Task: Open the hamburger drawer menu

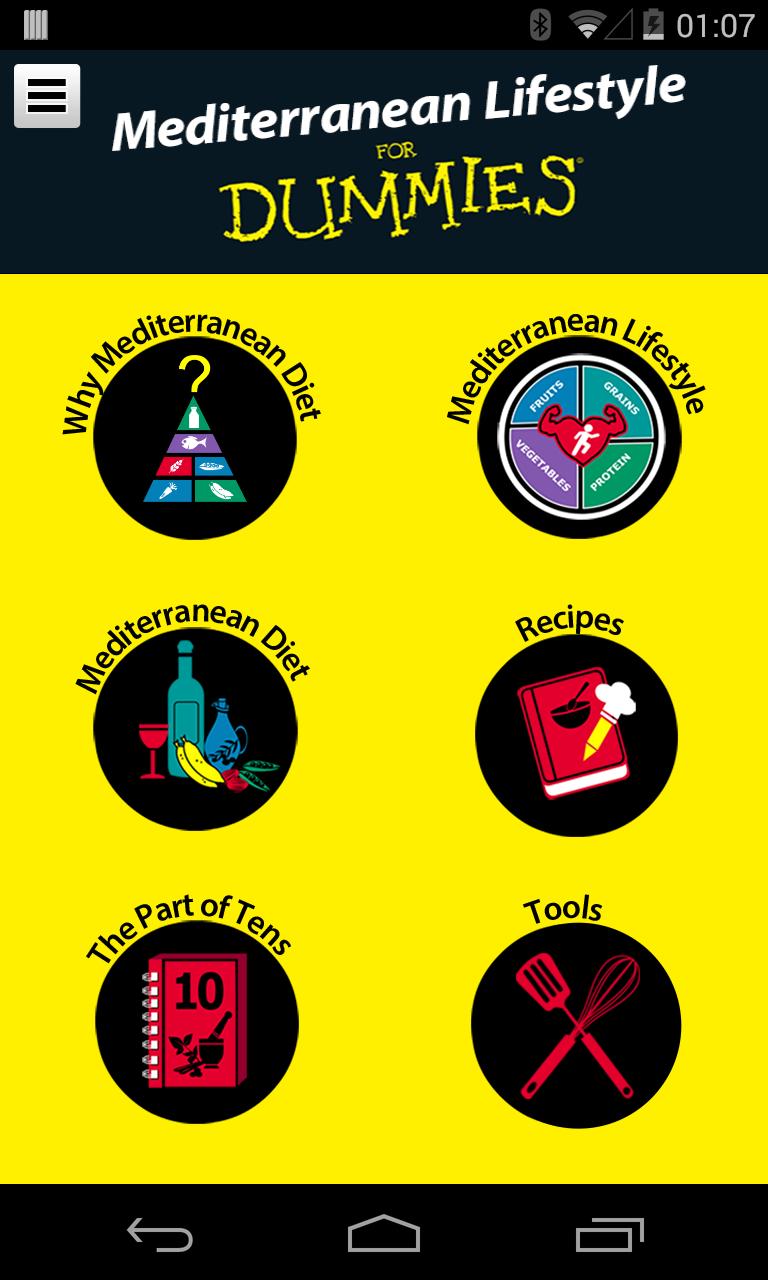Action: click(x=47, y=96)
